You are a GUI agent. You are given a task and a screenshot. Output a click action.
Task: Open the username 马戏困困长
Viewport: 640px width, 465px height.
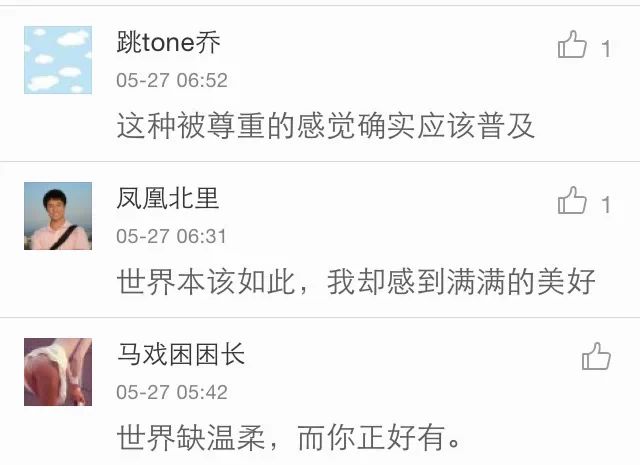pos(181,354)
